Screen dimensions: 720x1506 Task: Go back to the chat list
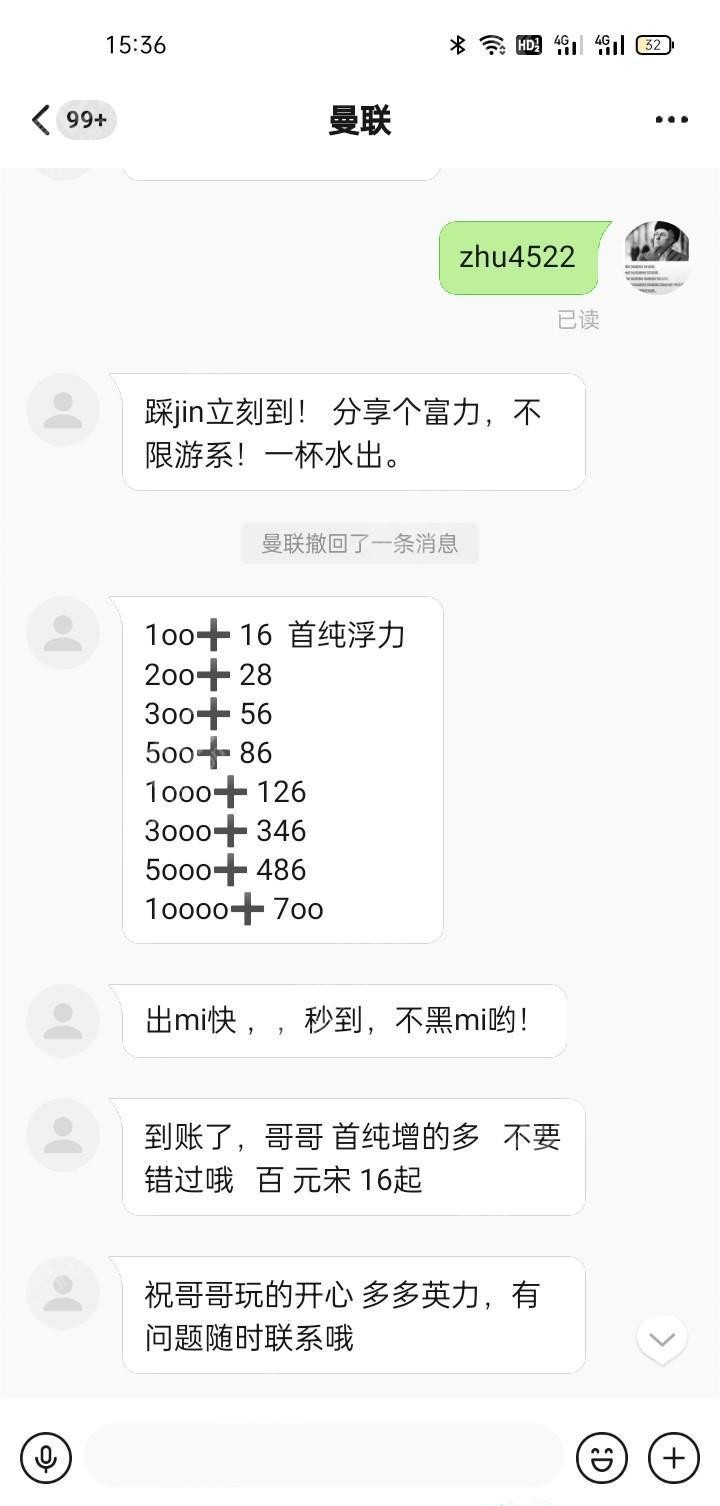click(42, 121)
